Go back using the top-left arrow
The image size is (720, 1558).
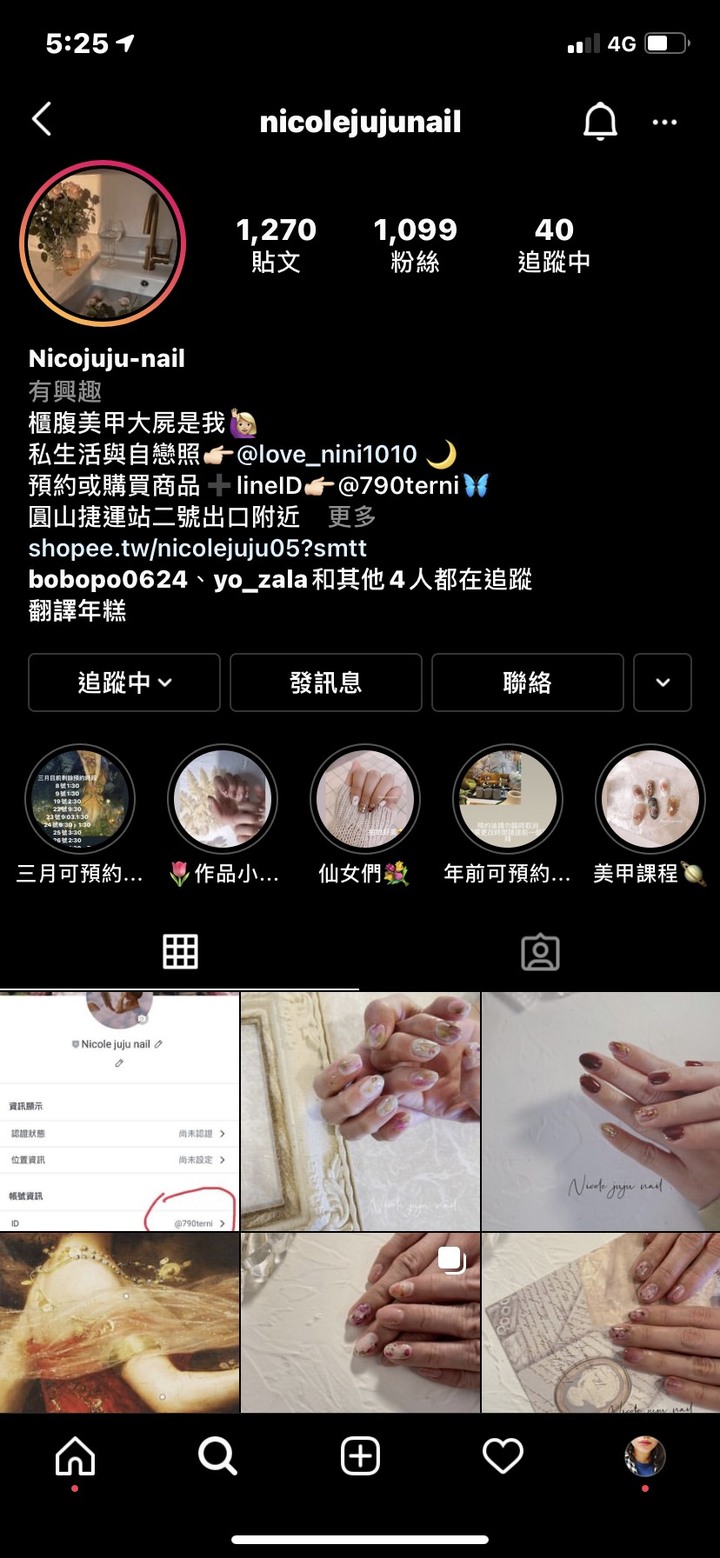(x=41, y=121)
